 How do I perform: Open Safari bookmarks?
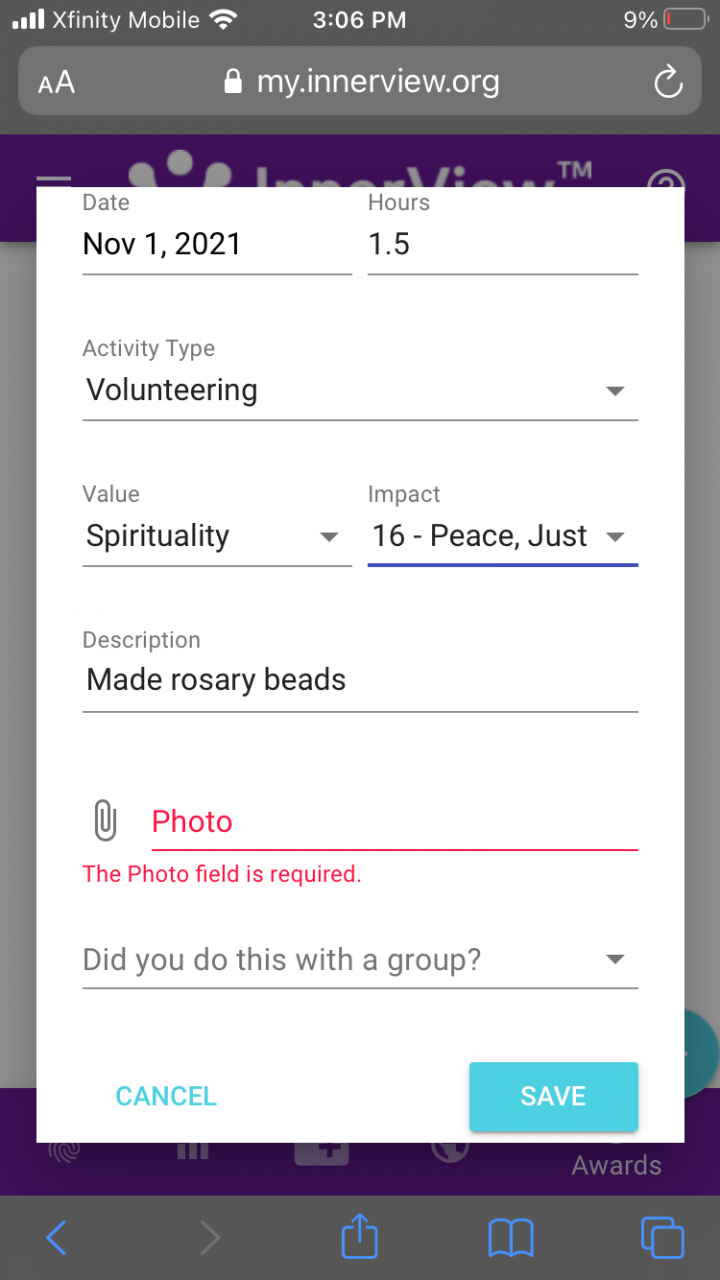(511, 1238)
